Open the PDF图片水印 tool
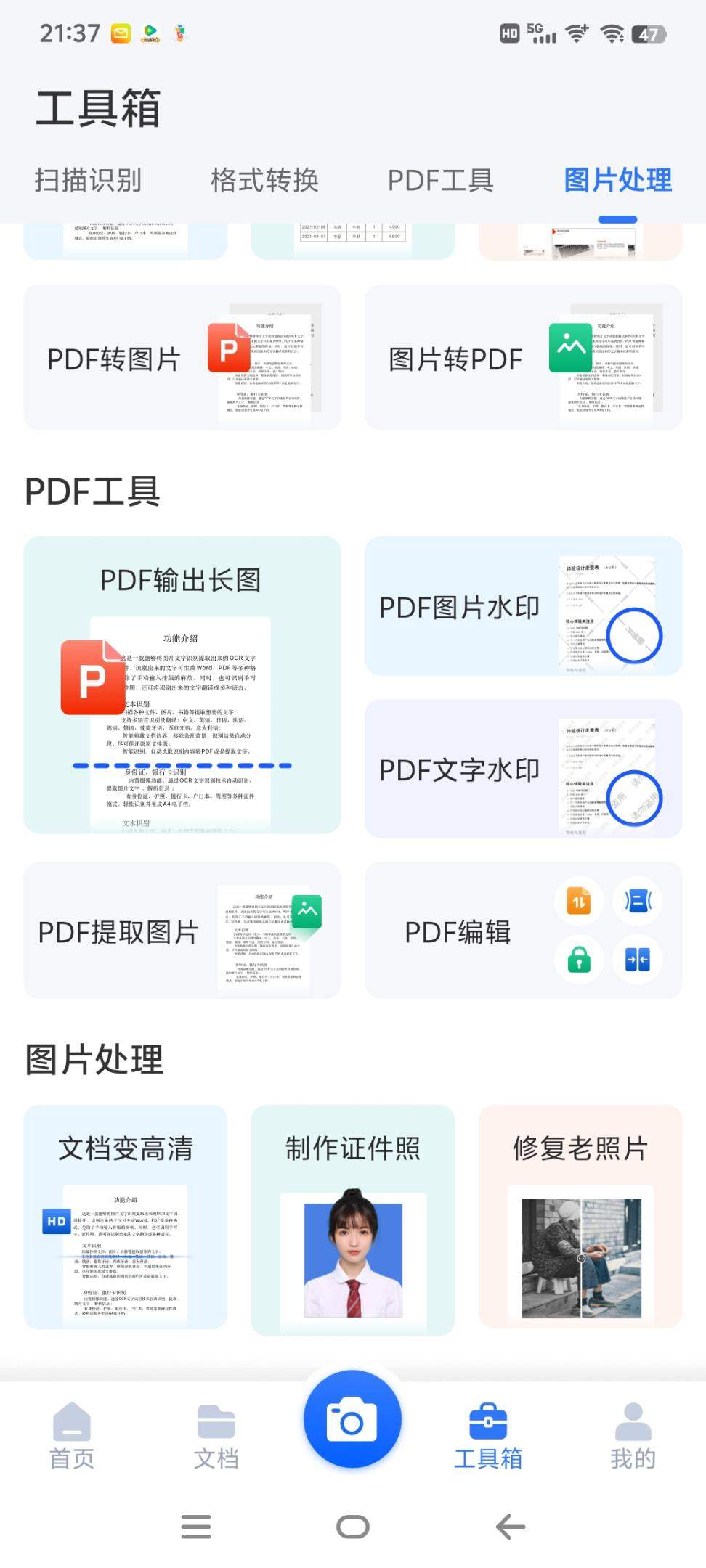The height and width of the screenshot is (1568, 706). [x=523, y=607]
